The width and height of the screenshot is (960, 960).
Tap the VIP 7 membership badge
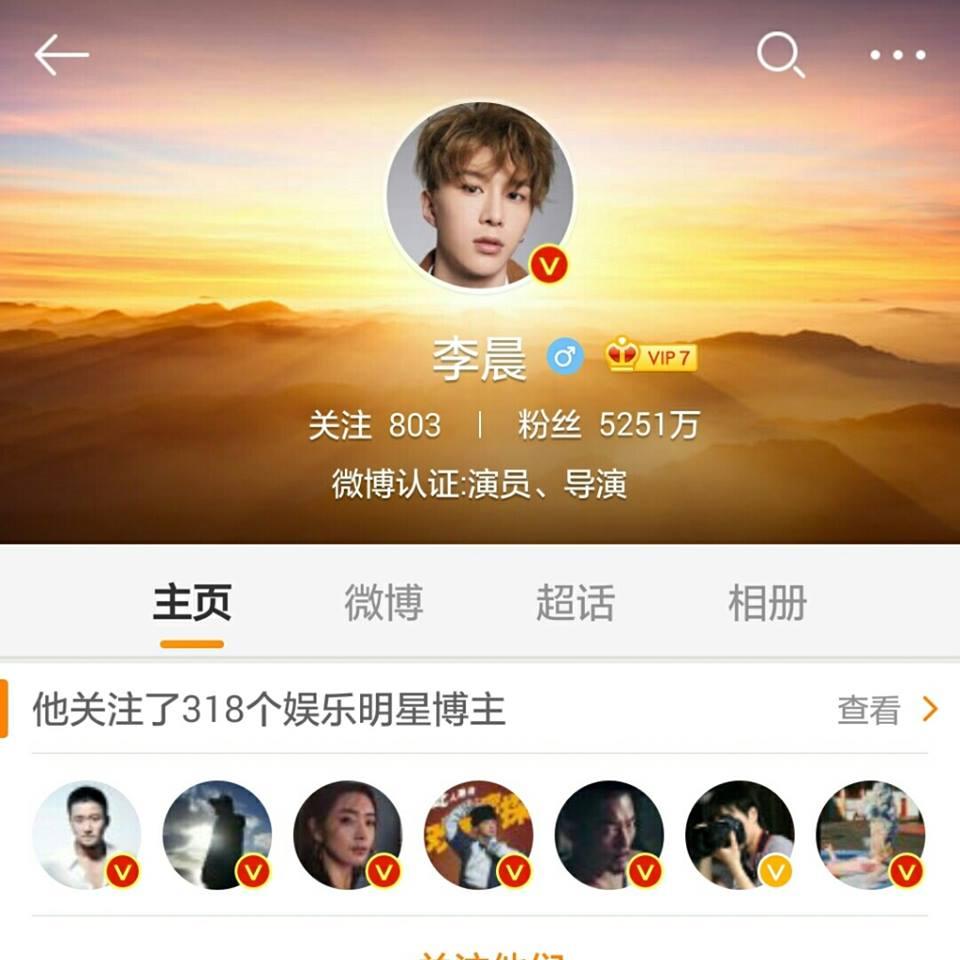651,357
